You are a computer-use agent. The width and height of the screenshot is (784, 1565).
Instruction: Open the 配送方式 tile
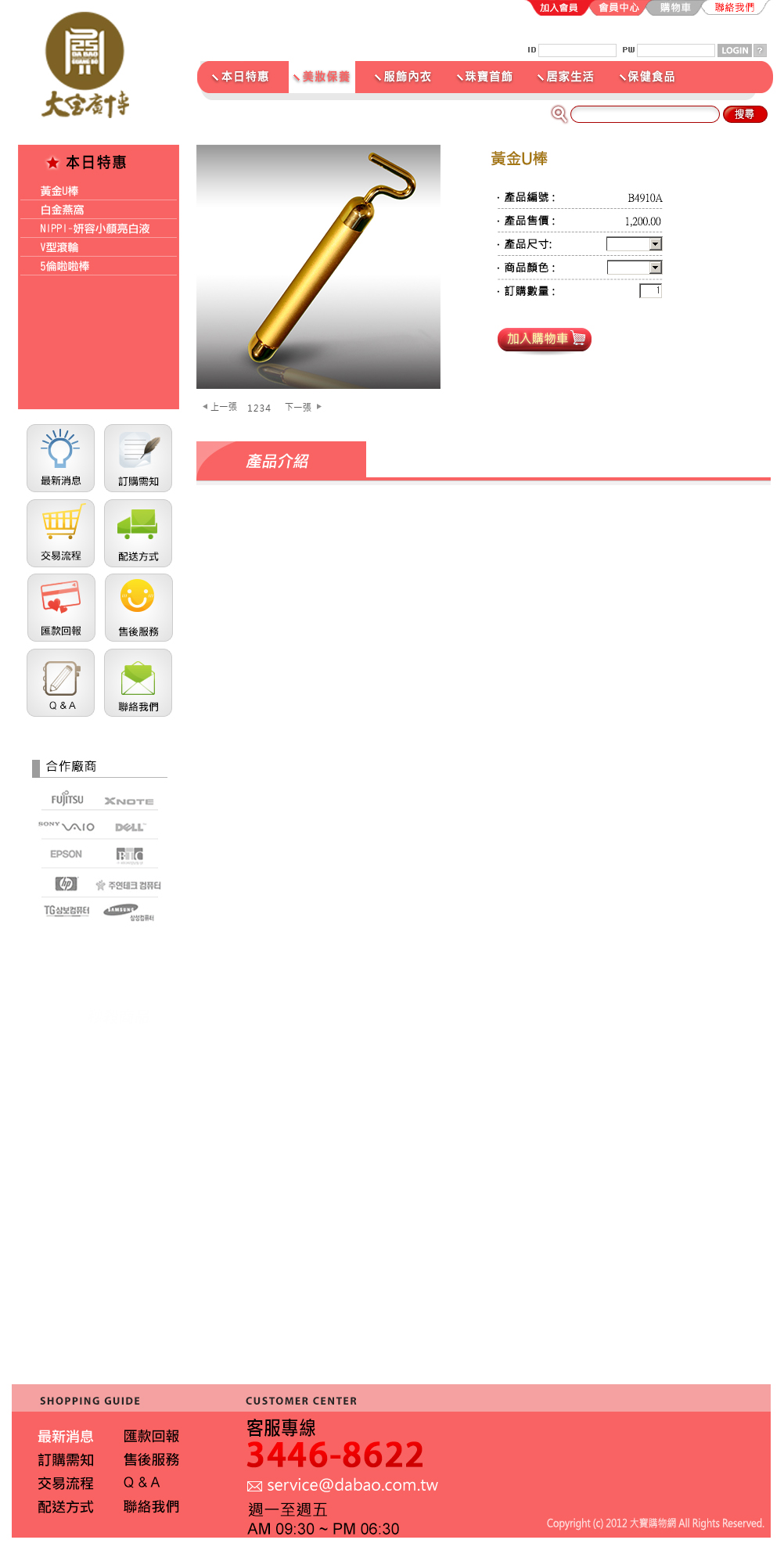138,533
